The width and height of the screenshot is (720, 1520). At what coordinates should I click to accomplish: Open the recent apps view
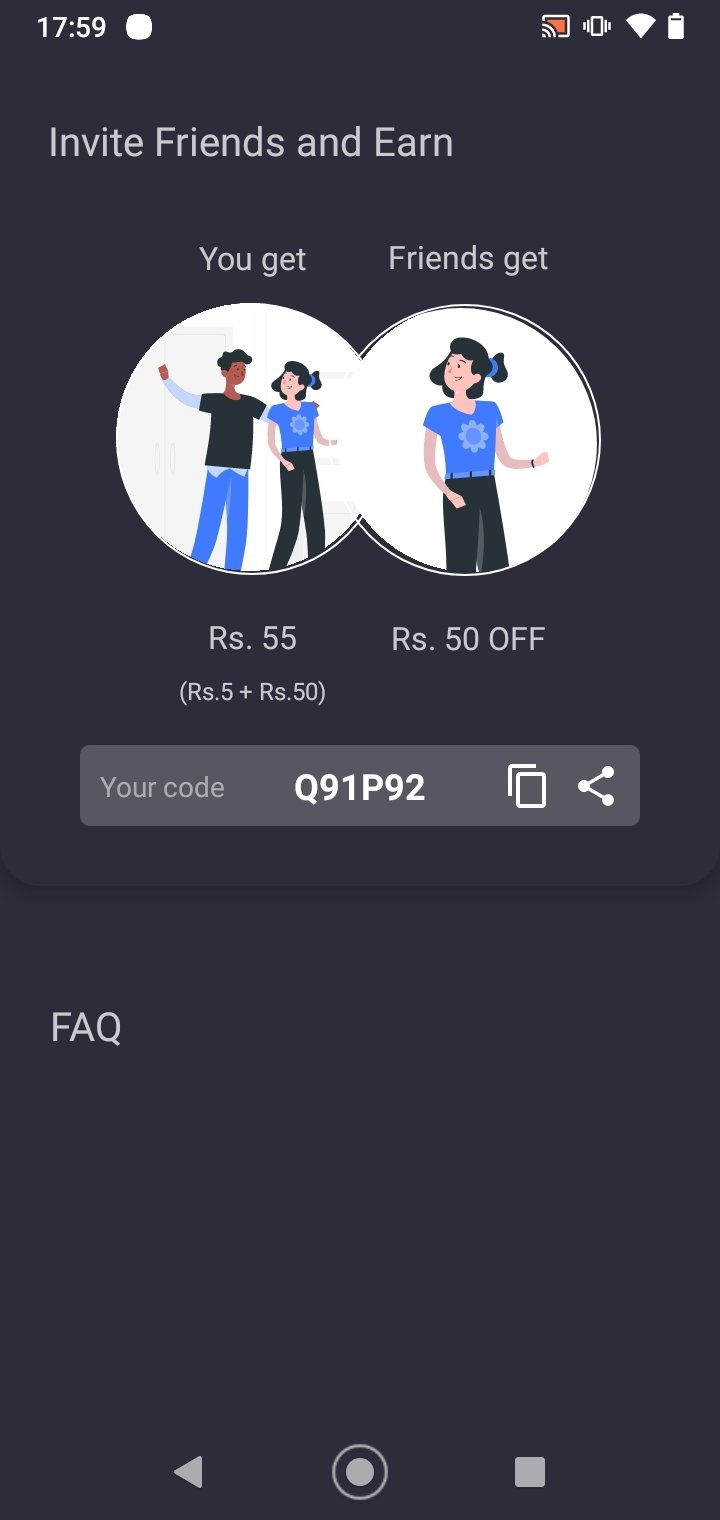click(x=529, y=1472)
